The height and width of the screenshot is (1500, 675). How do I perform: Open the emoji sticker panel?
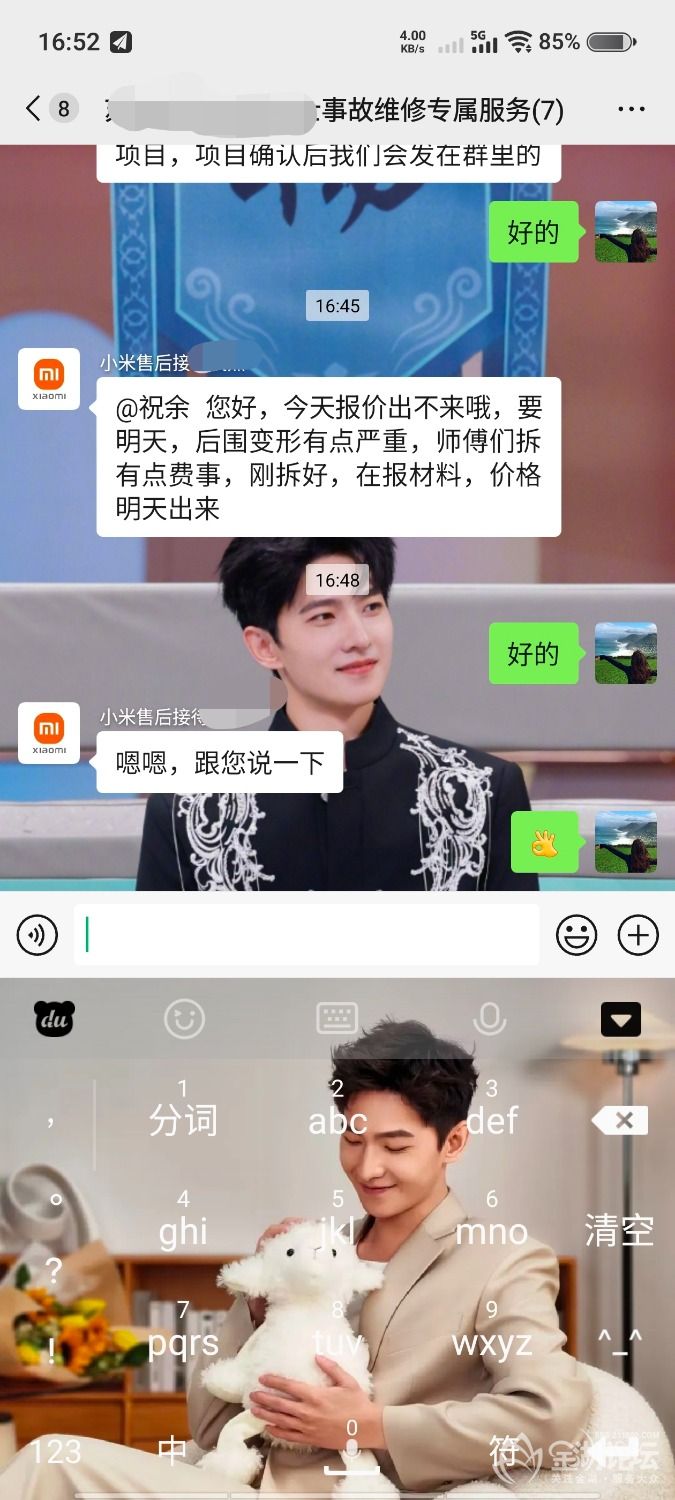pos(576,936)
